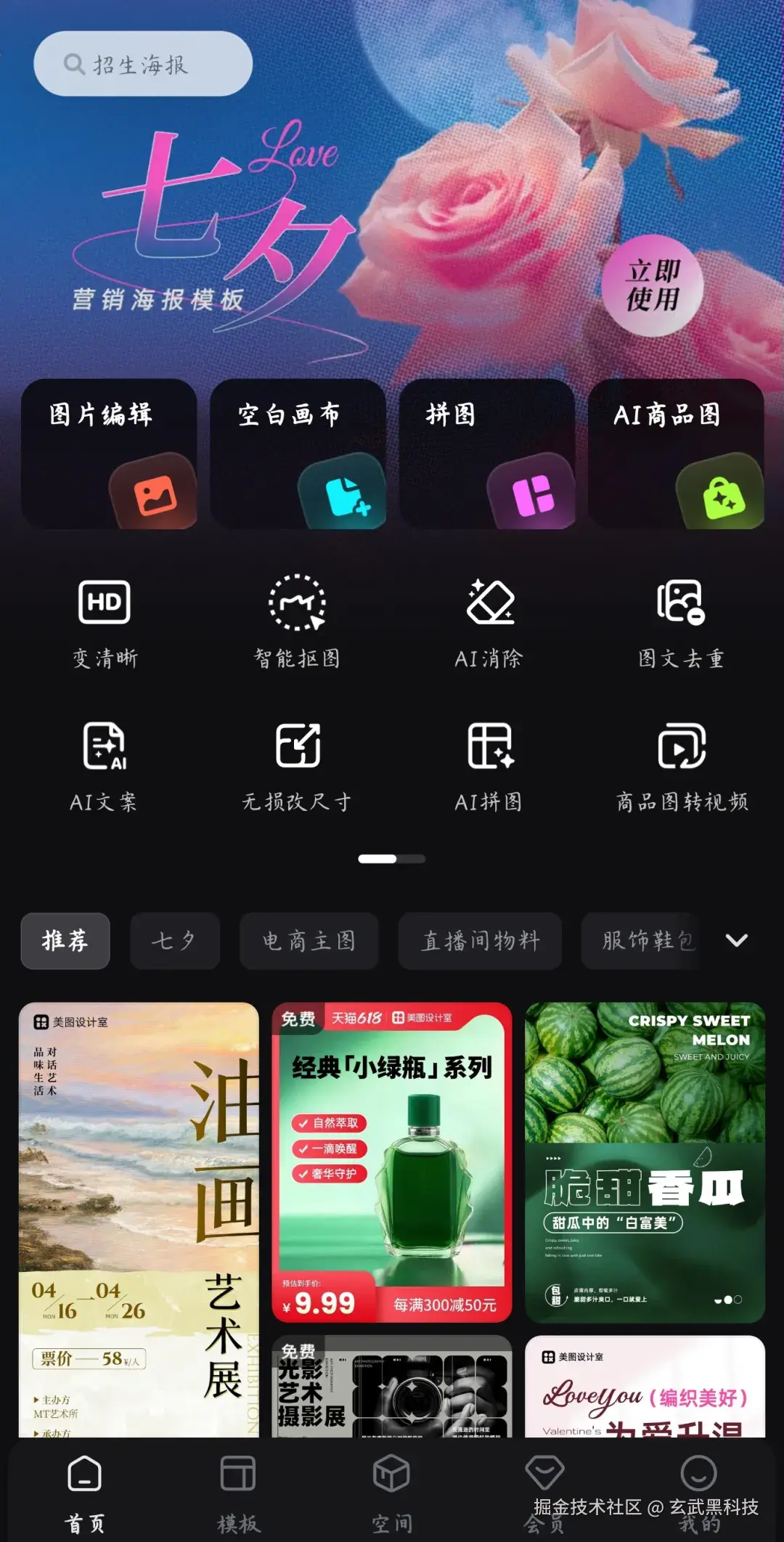
Task: Launch the AI商品图 tool
Action: (675, 453)
